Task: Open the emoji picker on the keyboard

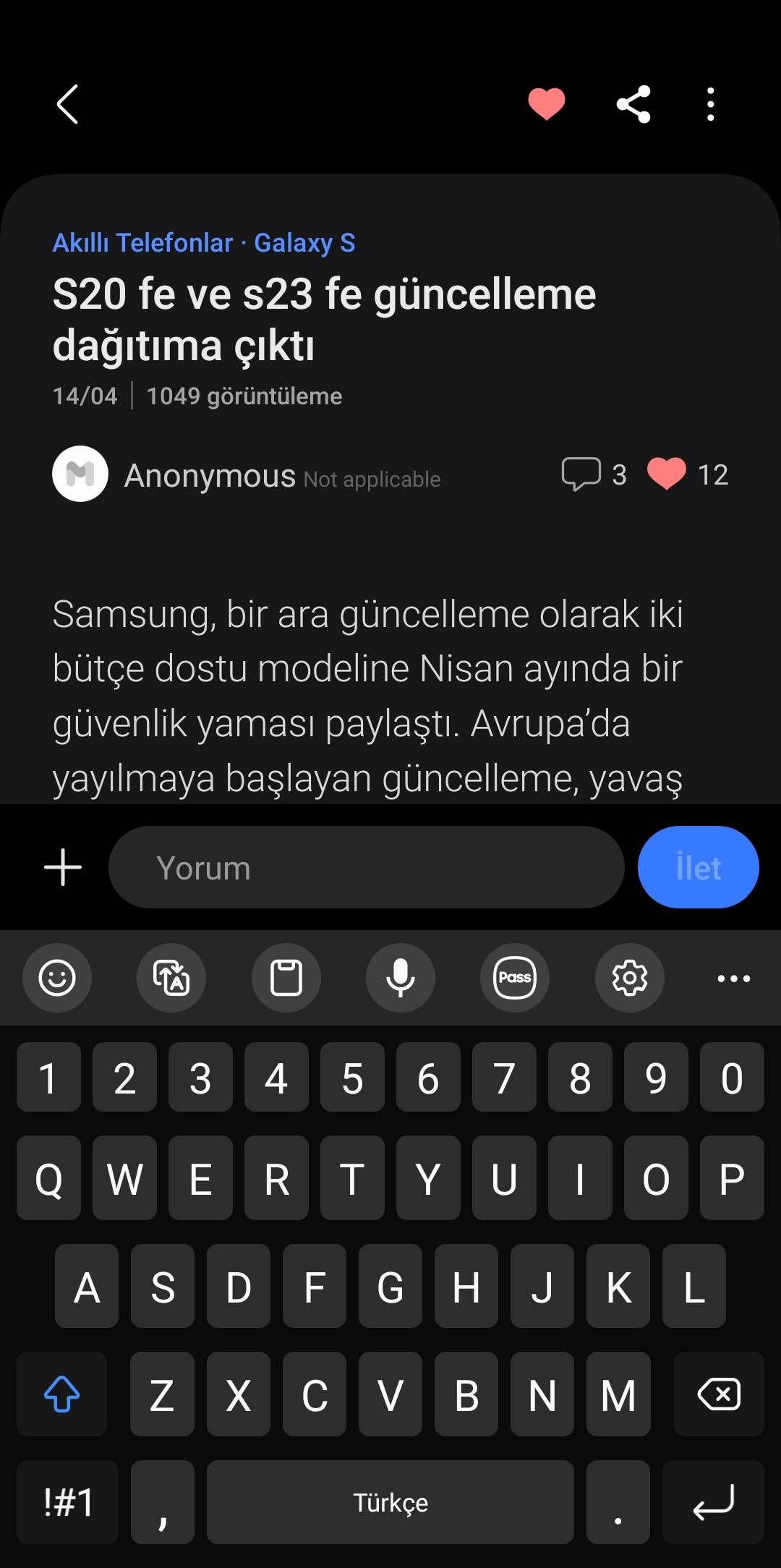Action: click(x=57, y=978)
